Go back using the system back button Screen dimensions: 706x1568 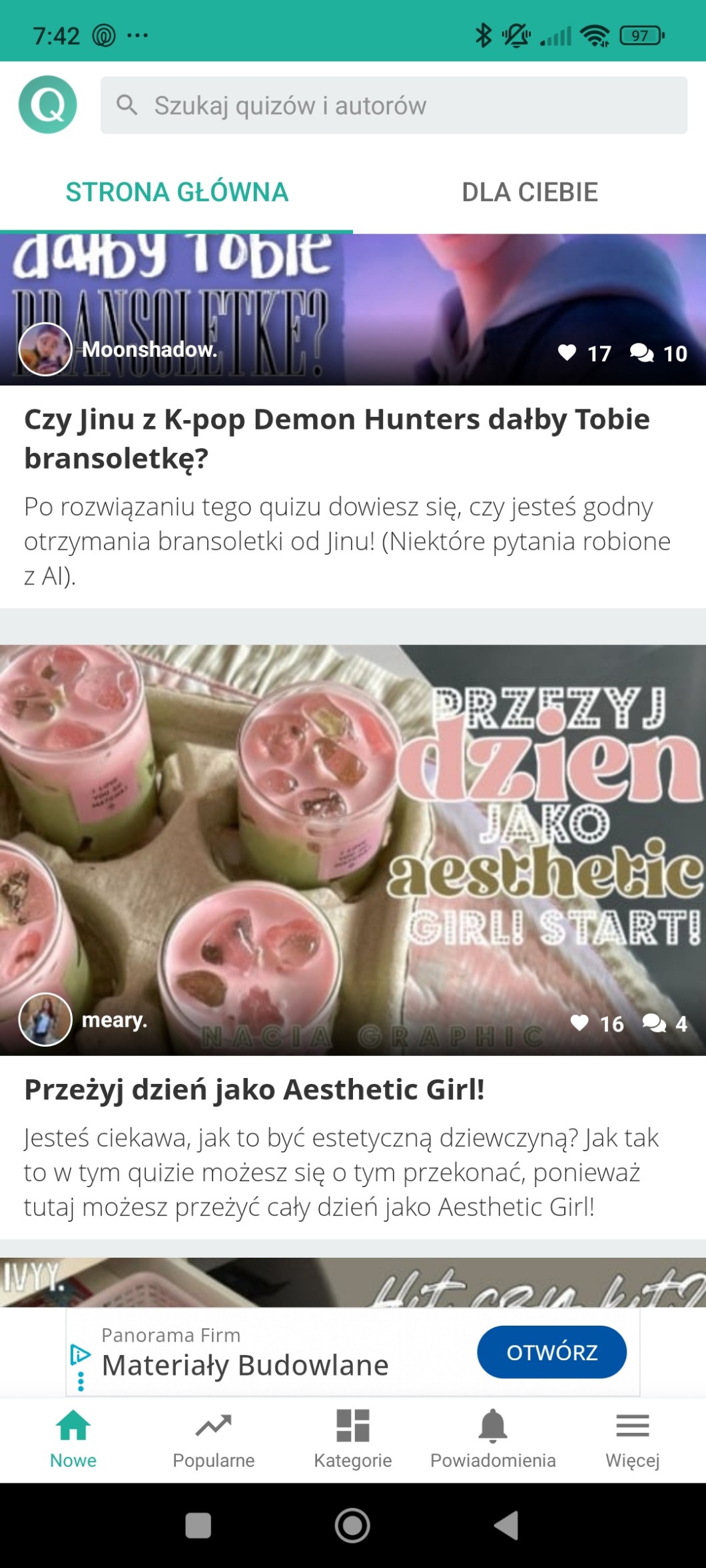coord(506,1525)
